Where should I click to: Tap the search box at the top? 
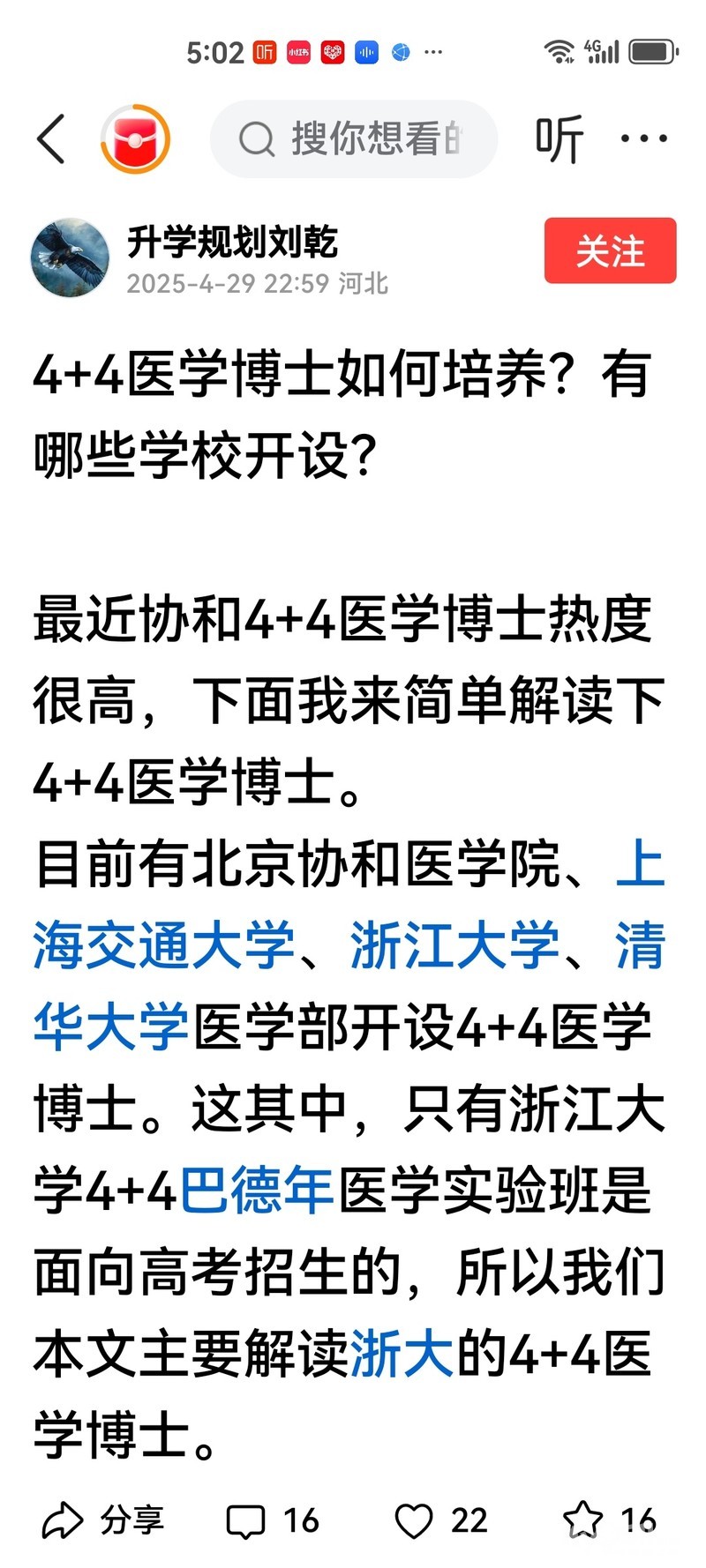tap(353, 138)
